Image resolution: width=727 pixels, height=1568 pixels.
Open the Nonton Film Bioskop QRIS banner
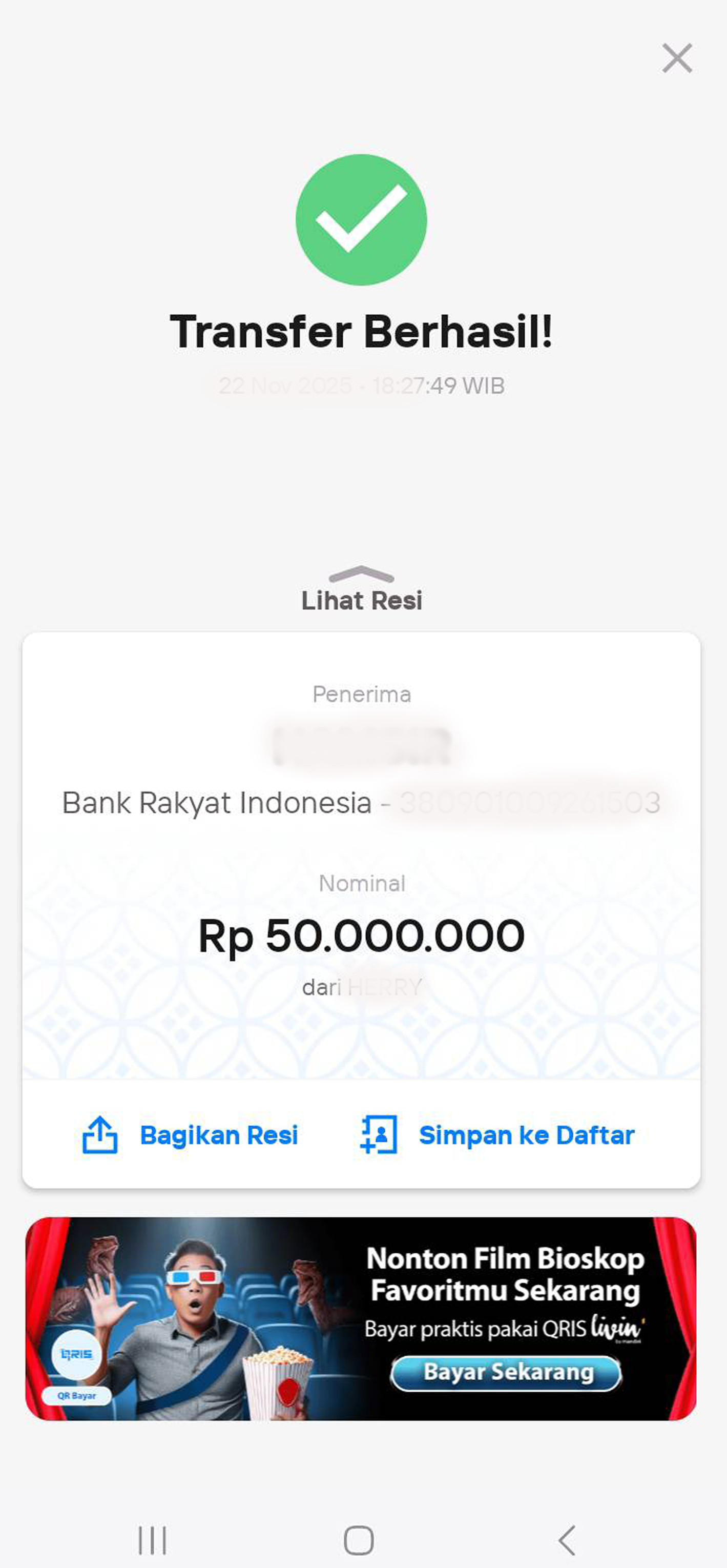click(x=361, y=1318)
